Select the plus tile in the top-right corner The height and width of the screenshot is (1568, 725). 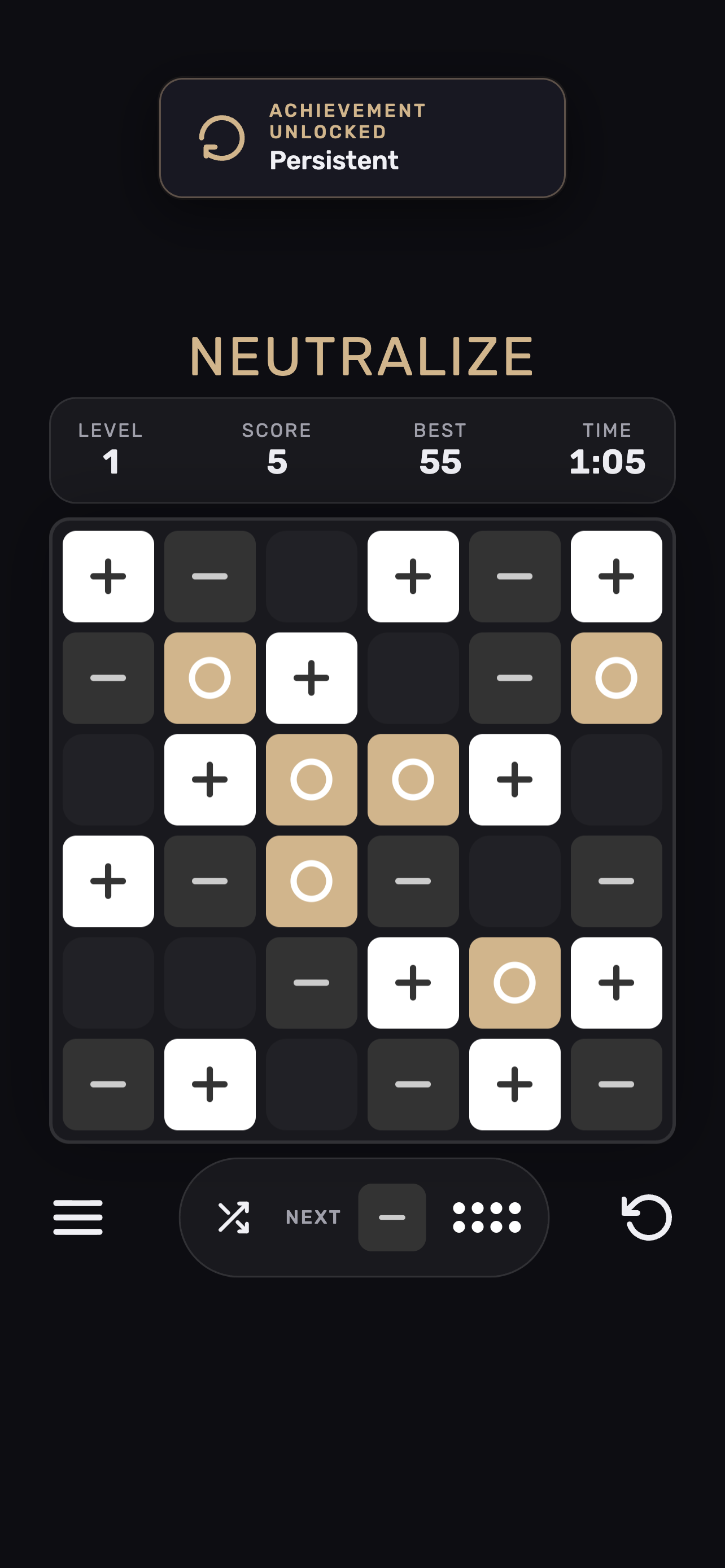(x=616, y=577)
